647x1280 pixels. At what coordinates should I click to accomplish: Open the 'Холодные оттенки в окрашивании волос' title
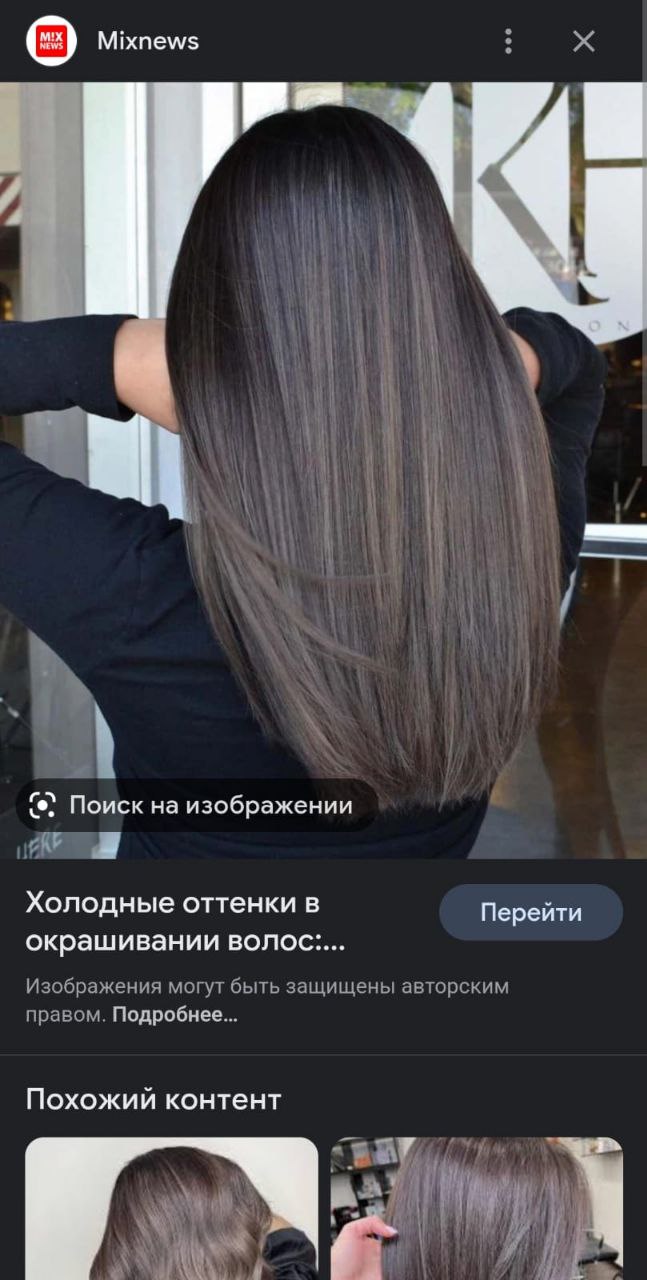click(185, 922)
